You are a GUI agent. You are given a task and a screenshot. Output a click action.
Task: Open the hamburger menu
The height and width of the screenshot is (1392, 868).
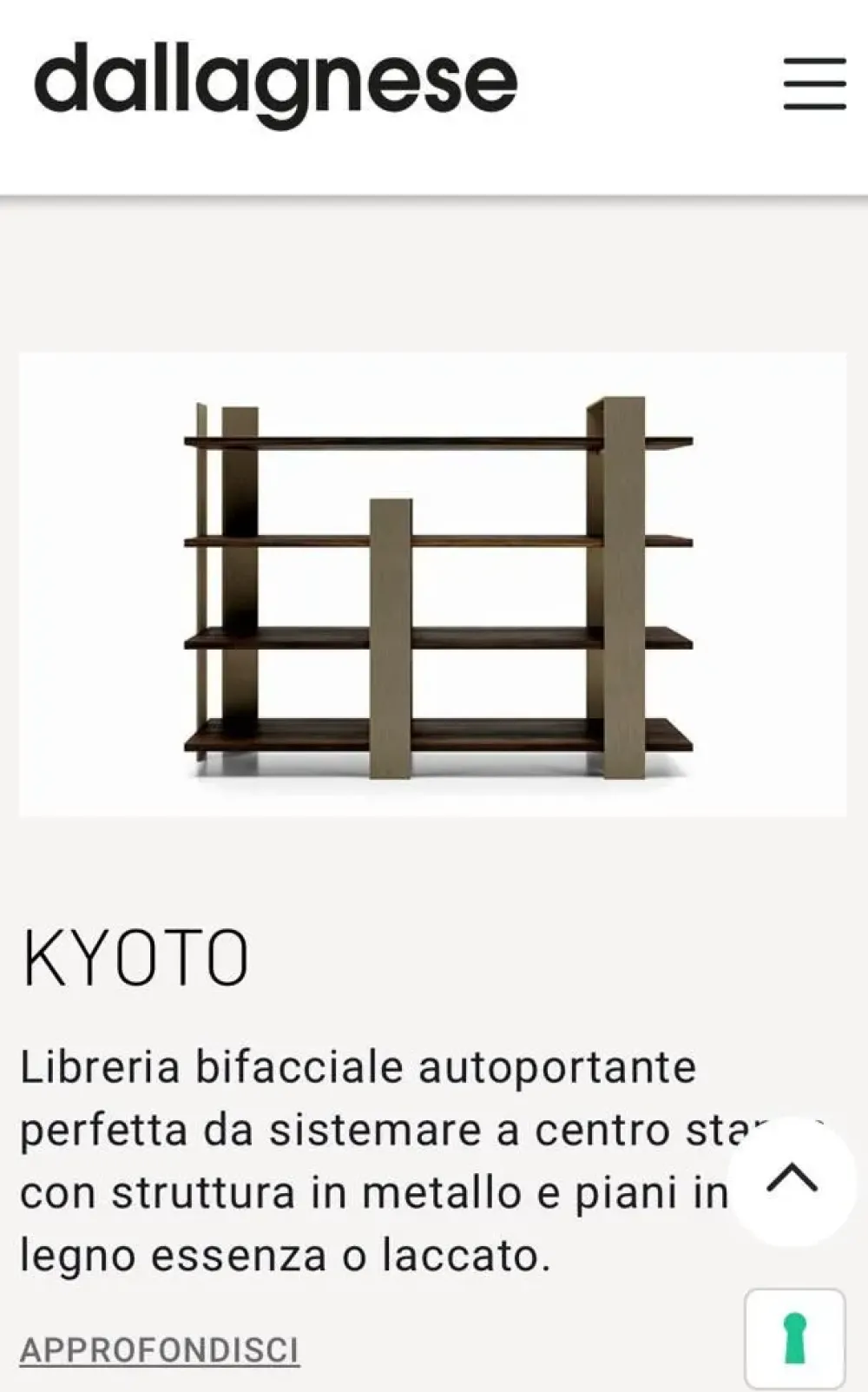(x=814, y=84)
